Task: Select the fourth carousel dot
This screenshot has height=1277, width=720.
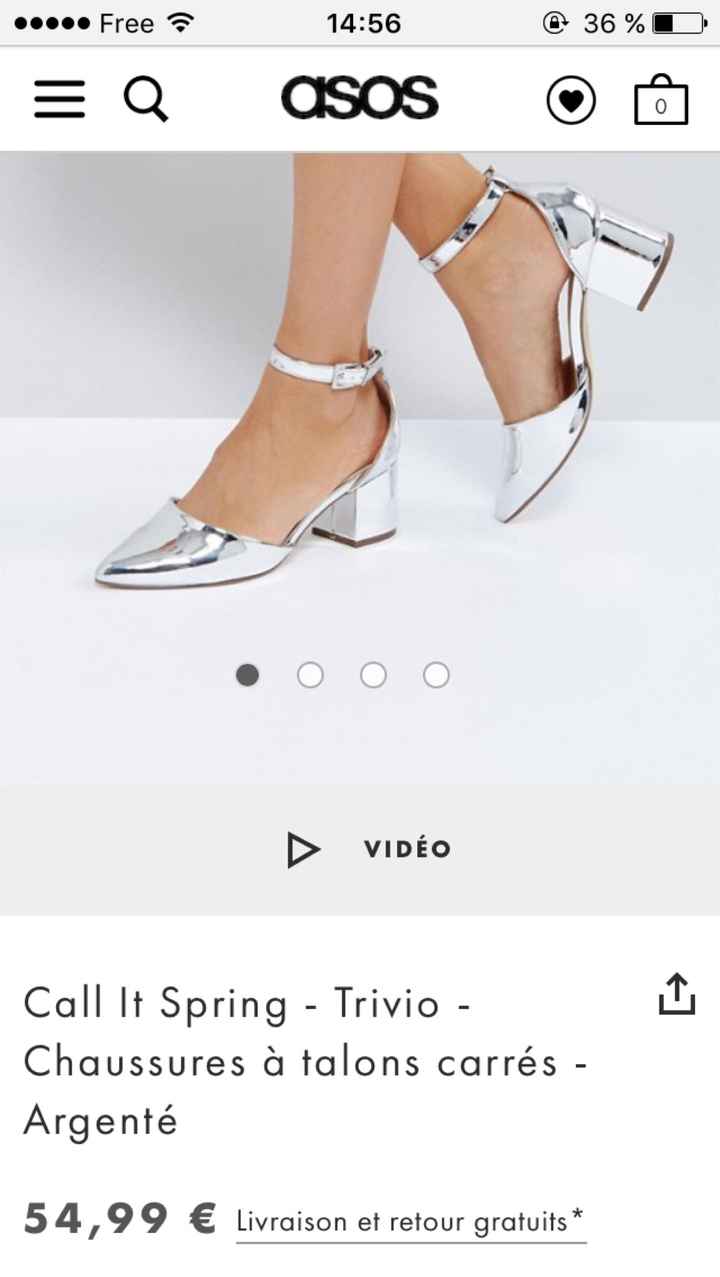Action: pyautogui.click(x=435, y=675)
